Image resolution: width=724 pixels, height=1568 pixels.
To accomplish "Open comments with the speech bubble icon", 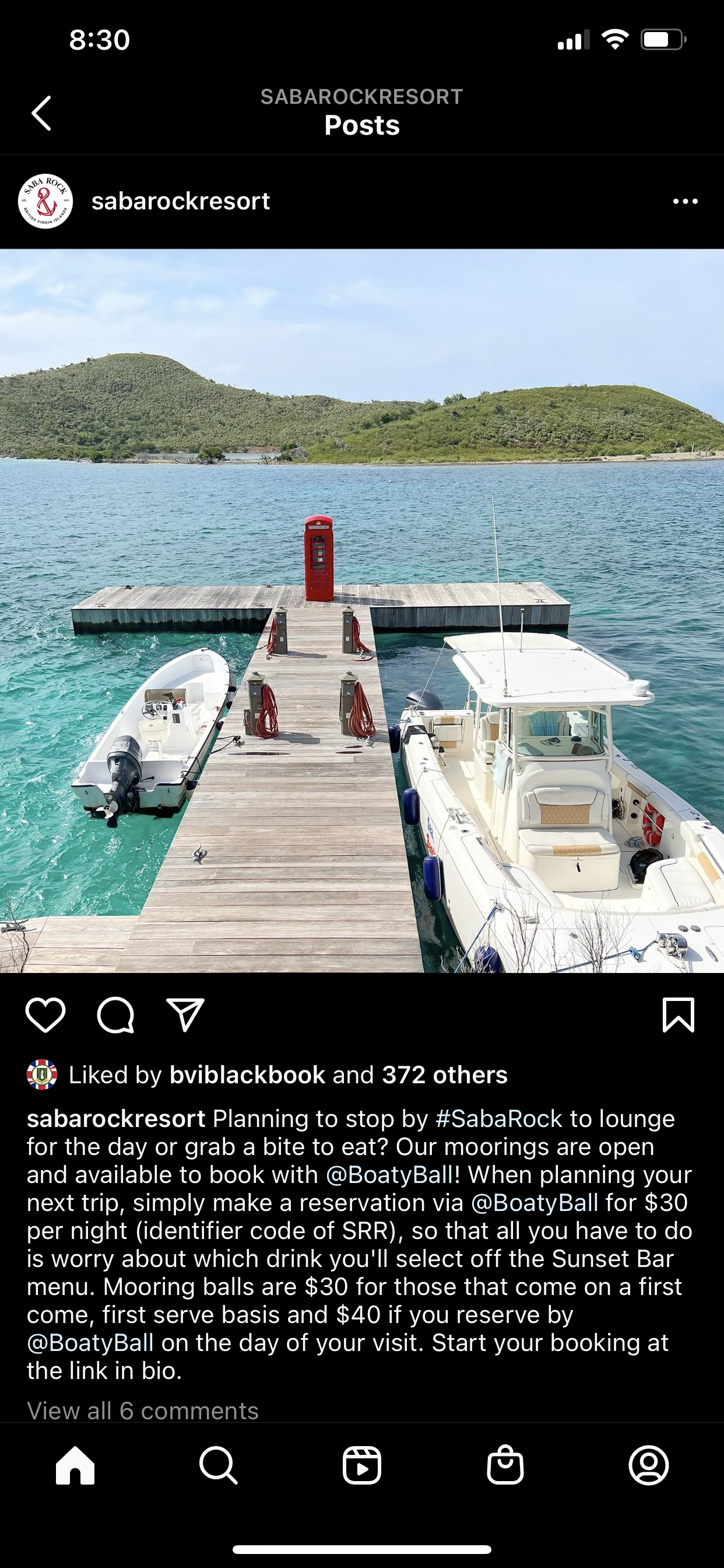I will [115, 1014].
